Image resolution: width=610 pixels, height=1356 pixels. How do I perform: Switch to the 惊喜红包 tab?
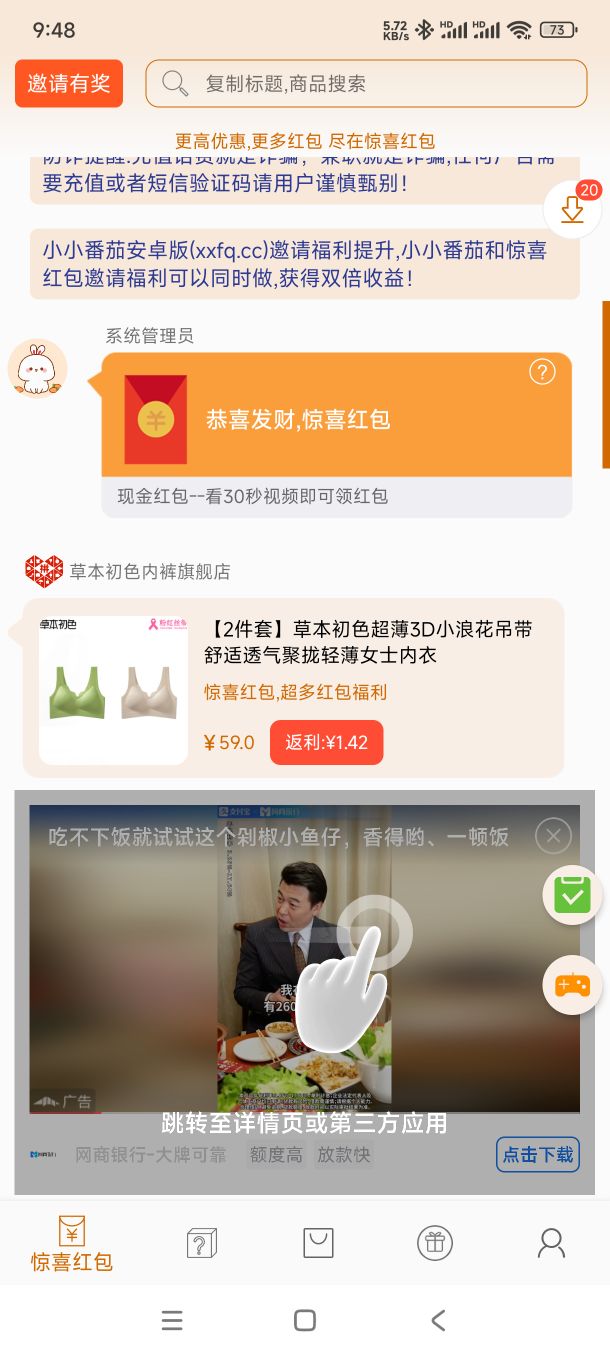point(71,1243)
